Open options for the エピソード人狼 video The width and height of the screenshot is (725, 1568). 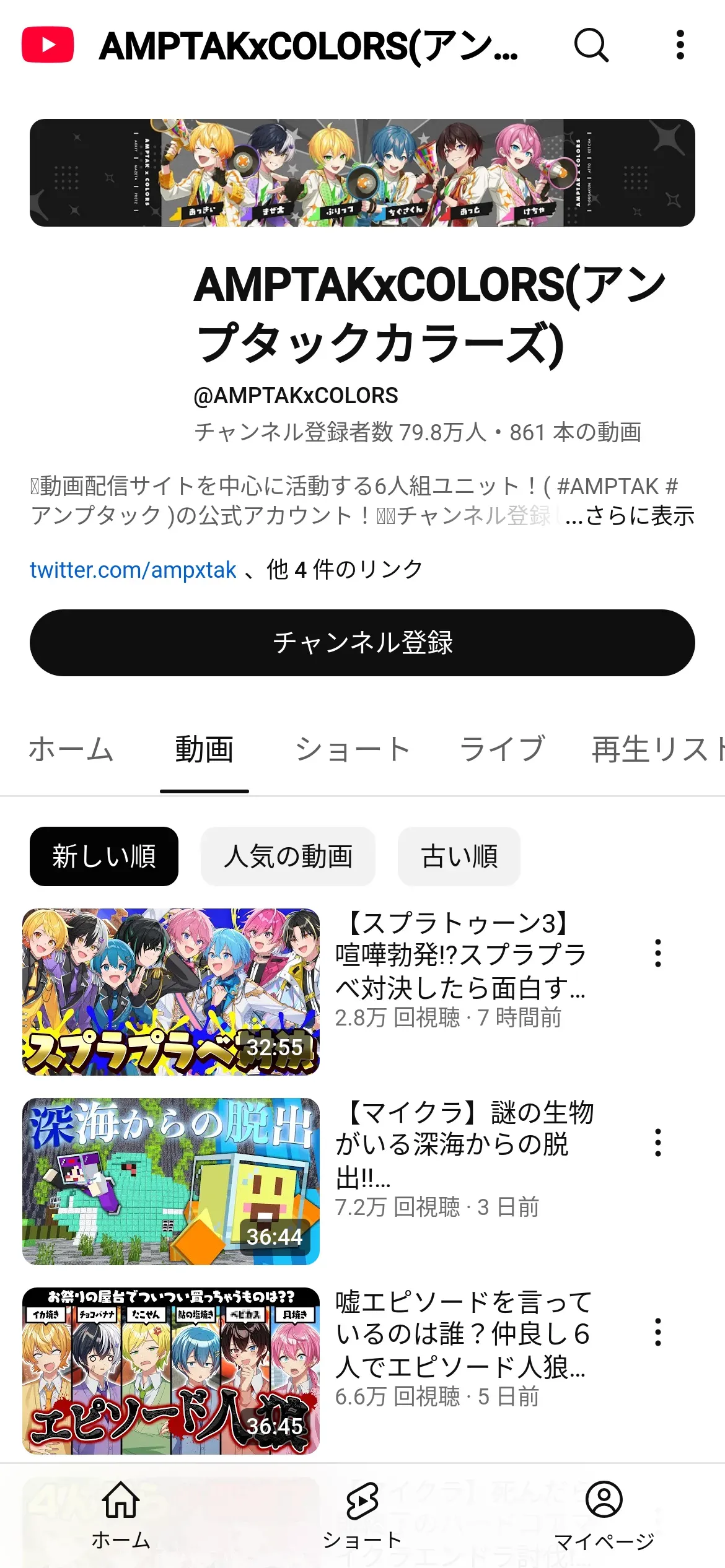[x=657, y=1332]
